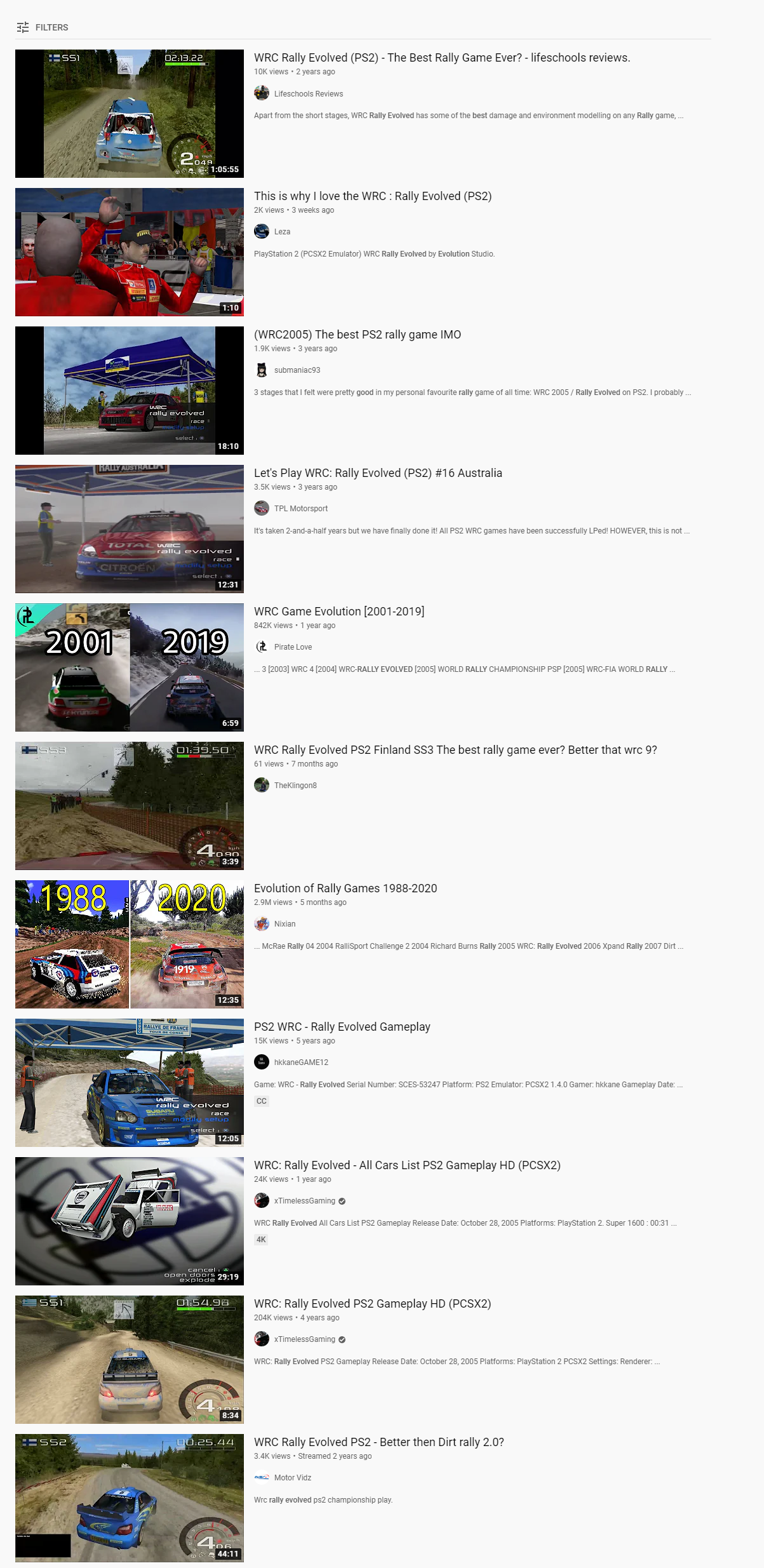Open WRC: Rally Evolved PS2 Gameplay HD (PCSX2)
Image resolution: width=764 pixels, height=1568 pixels.
[x=372, y=1304]
